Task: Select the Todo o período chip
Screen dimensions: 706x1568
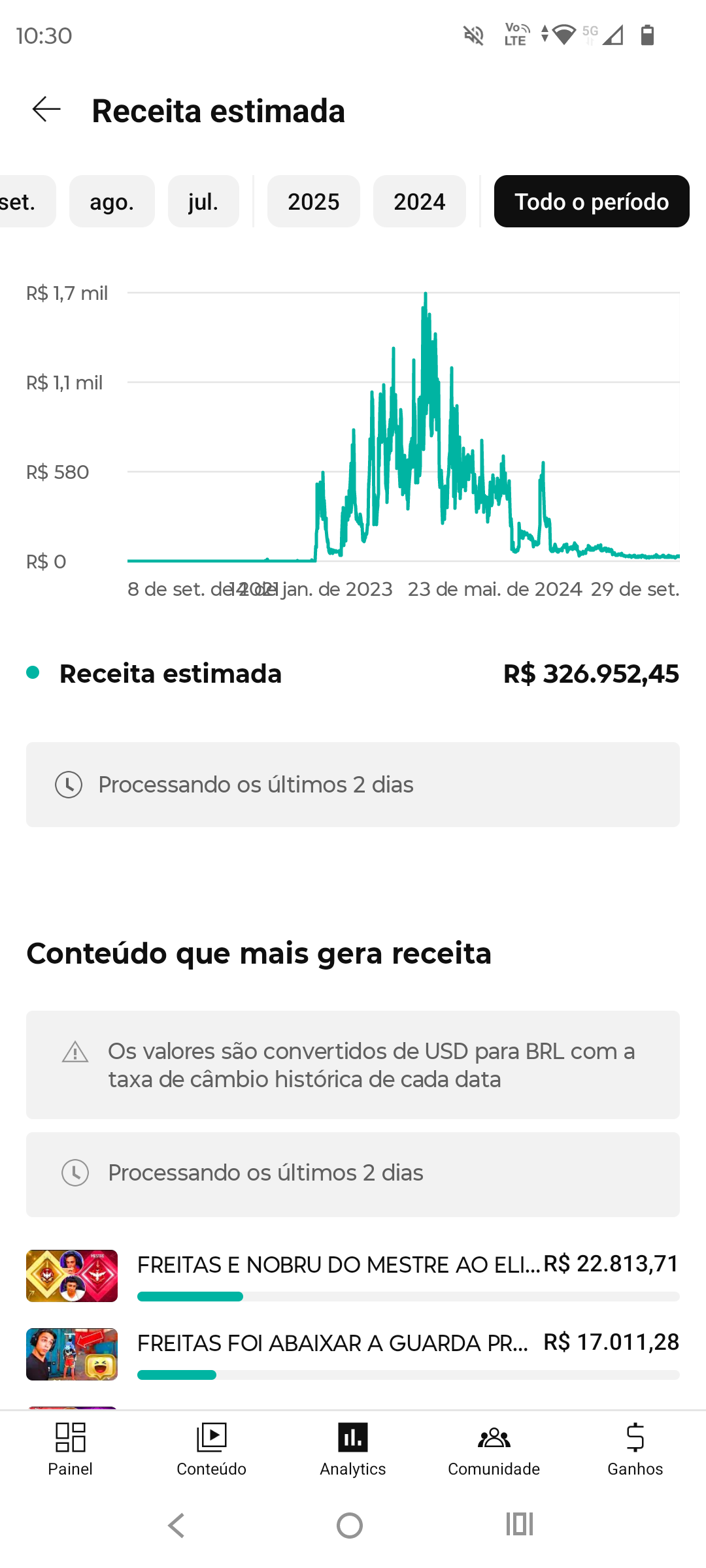Action: pyautogui.click(x=591, y=201)
